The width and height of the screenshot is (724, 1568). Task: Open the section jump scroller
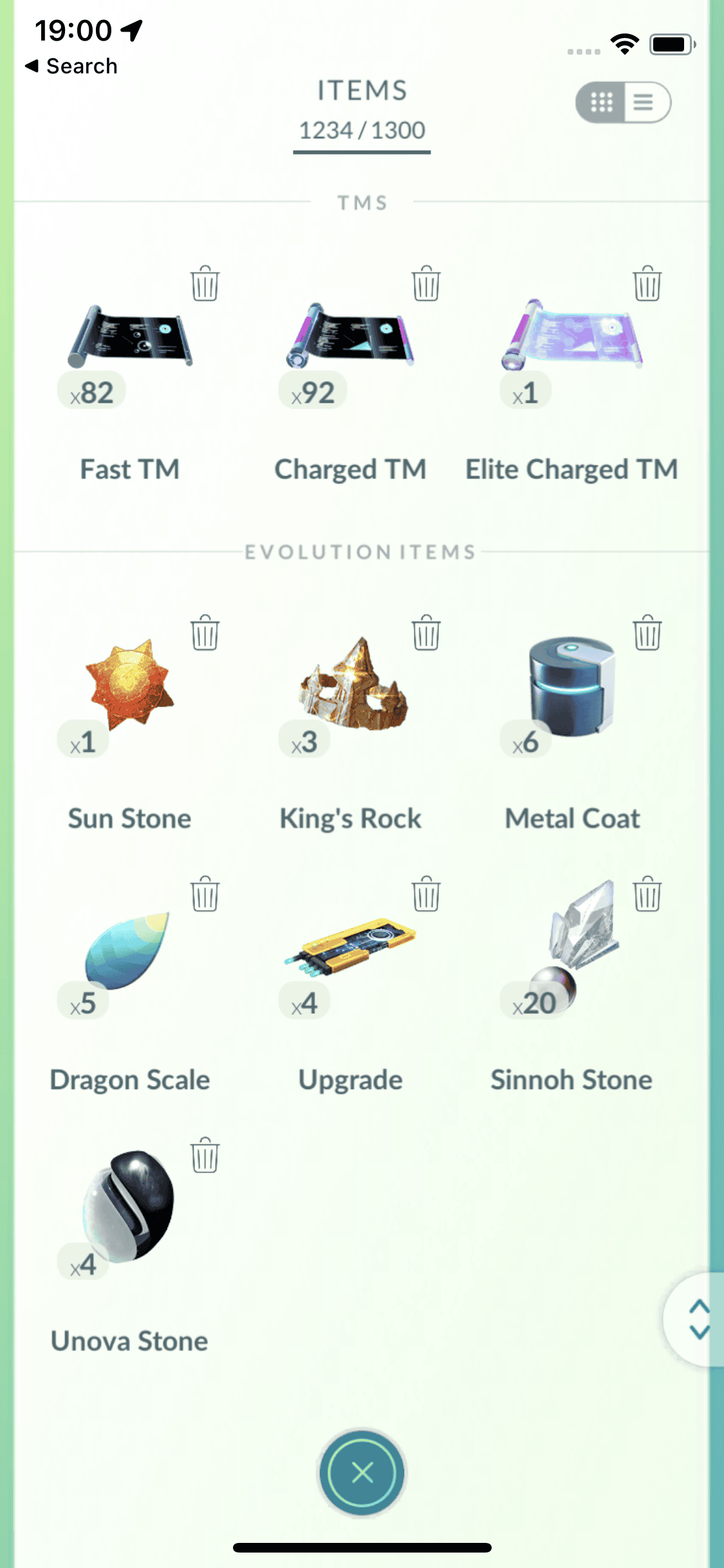click(698, 1319)
